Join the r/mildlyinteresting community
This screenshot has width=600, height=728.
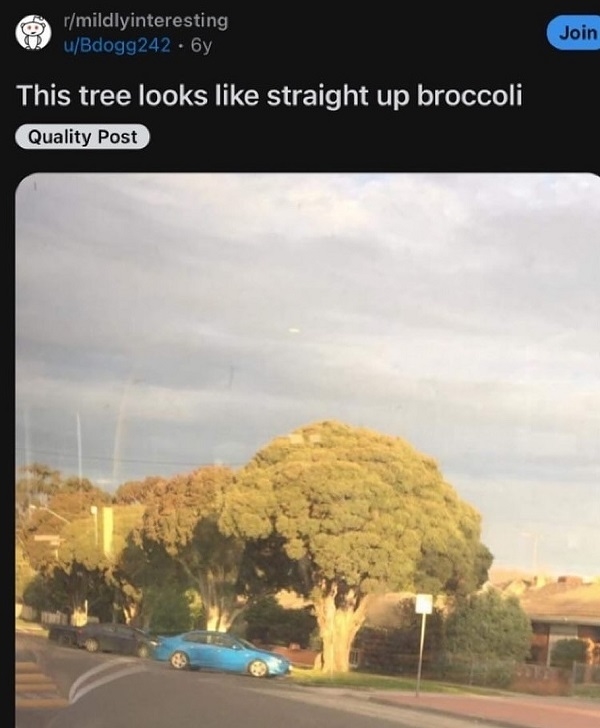(x=576, y=33)
